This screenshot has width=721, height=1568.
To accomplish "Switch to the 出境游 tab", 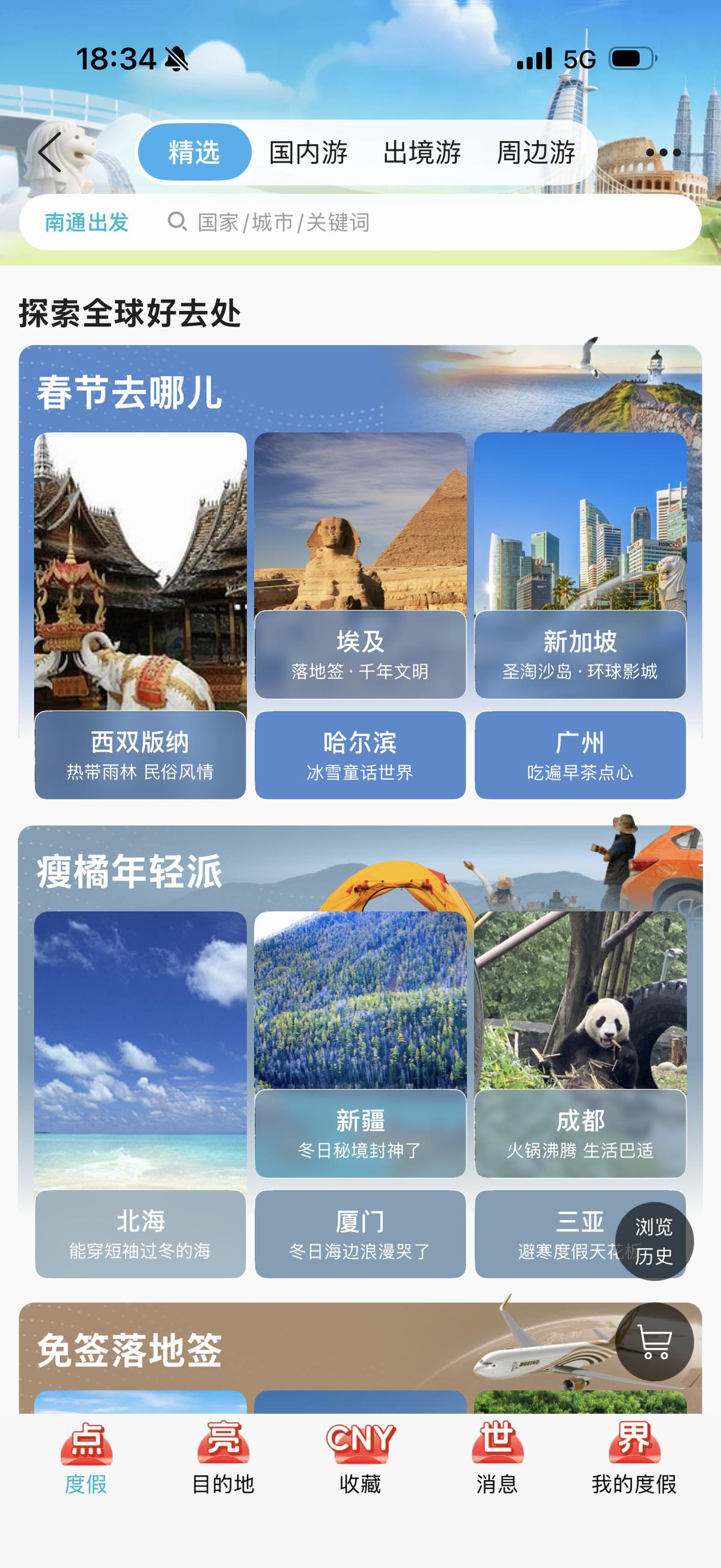I will [422, 152].
